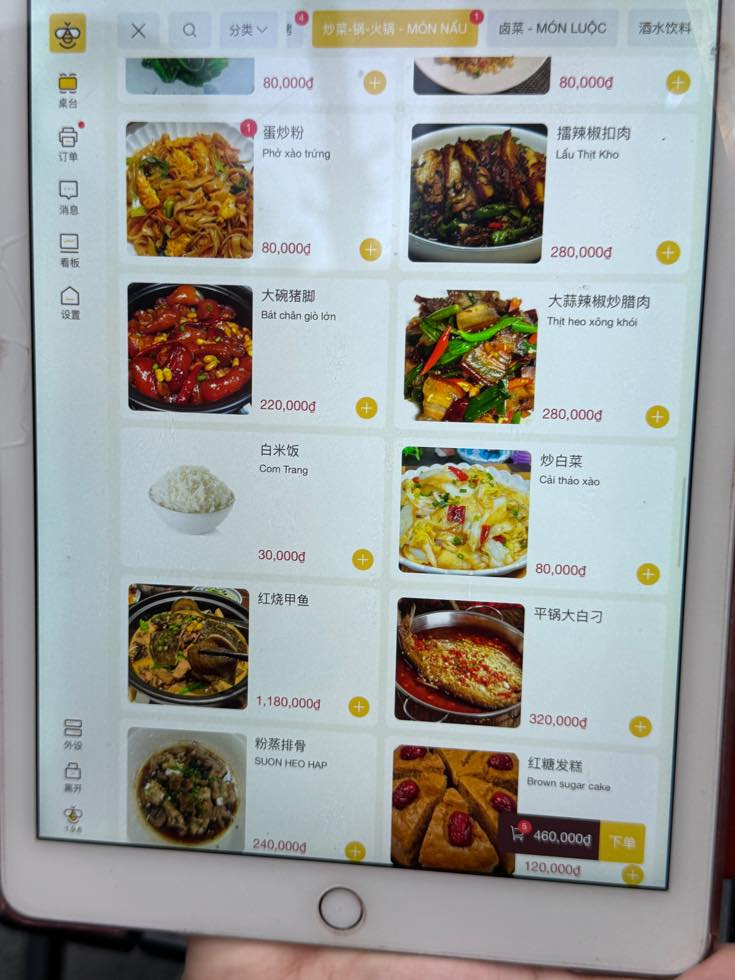Open 外设 peripherals in sidebar
The image size is (735, 980).
click(x=73, y=733)
